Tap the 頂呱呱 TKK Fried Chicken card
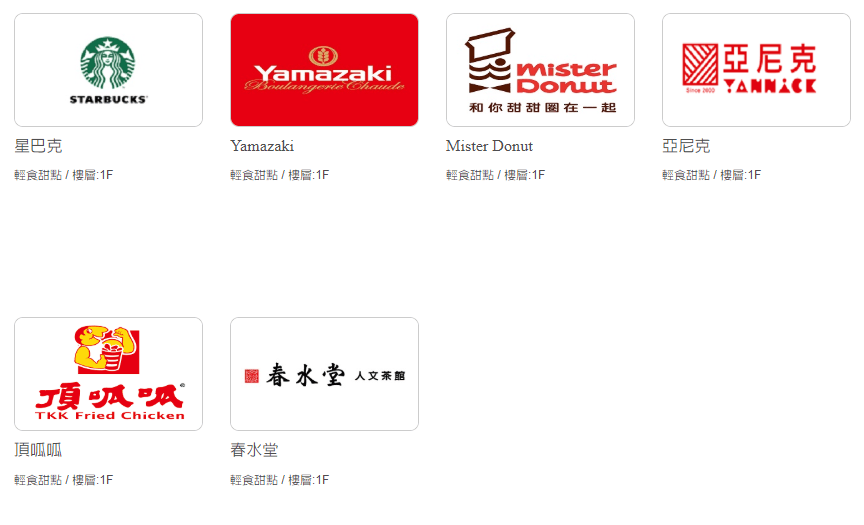Screen dimensions: 864x525 [x=108, y=374]
